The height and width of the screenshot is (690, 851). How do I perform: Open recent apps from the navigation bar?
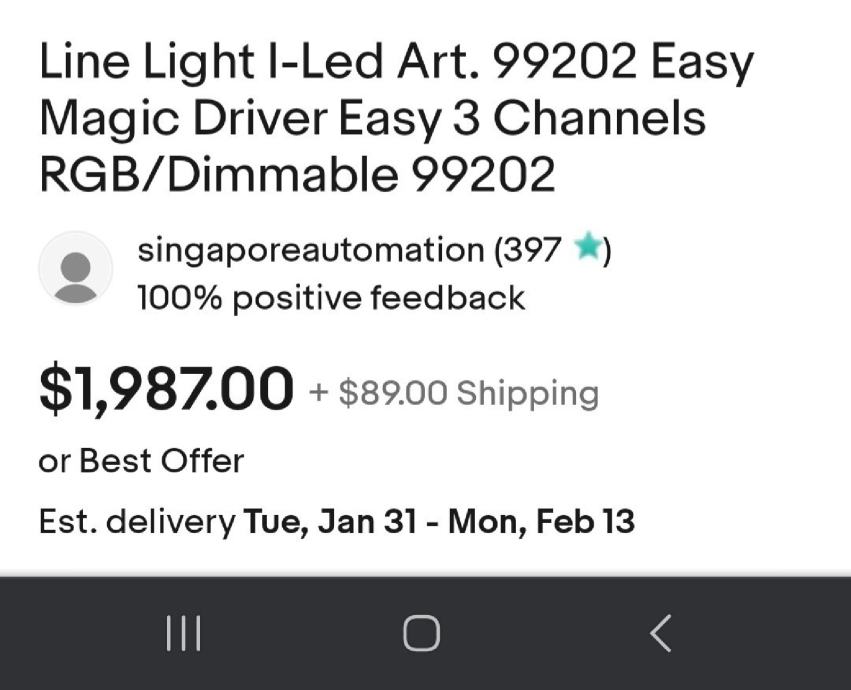184,633
